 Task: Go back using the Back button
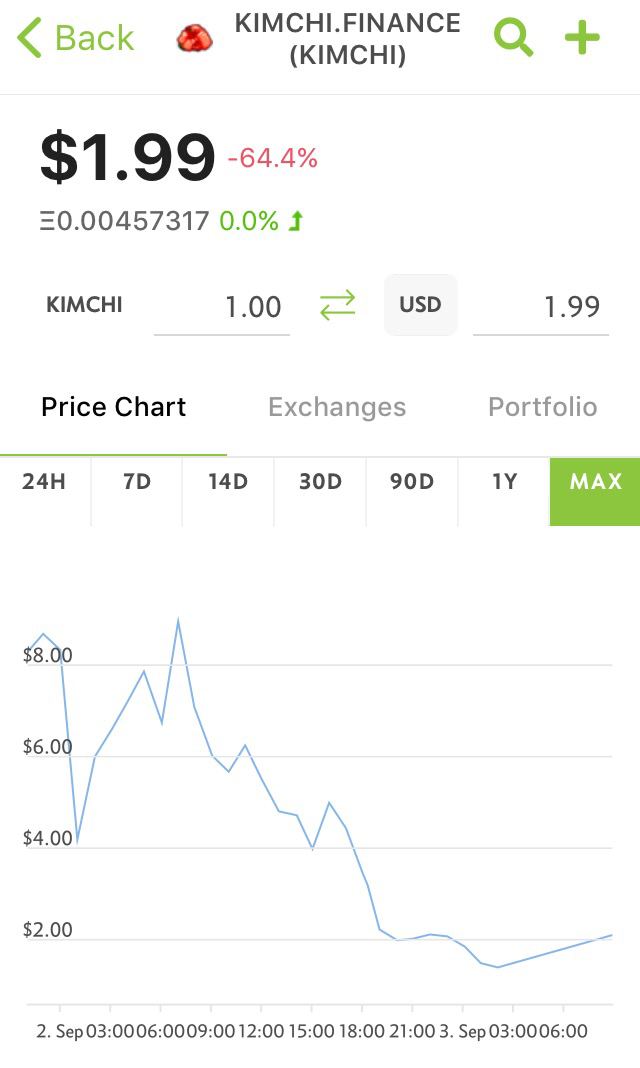tap(76, 37)
